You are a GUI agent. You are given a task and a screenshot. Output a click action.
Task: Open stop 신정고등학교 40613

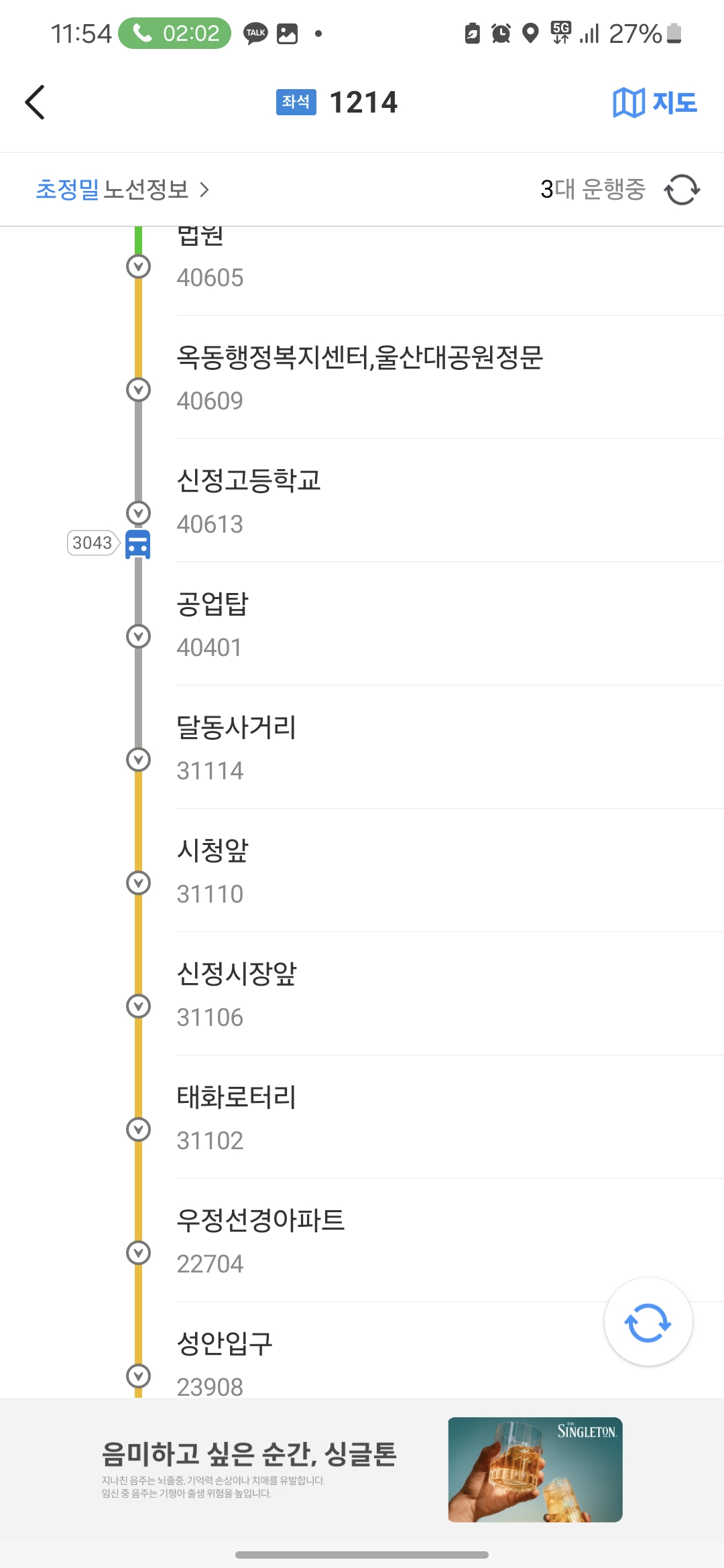(249, 500)
